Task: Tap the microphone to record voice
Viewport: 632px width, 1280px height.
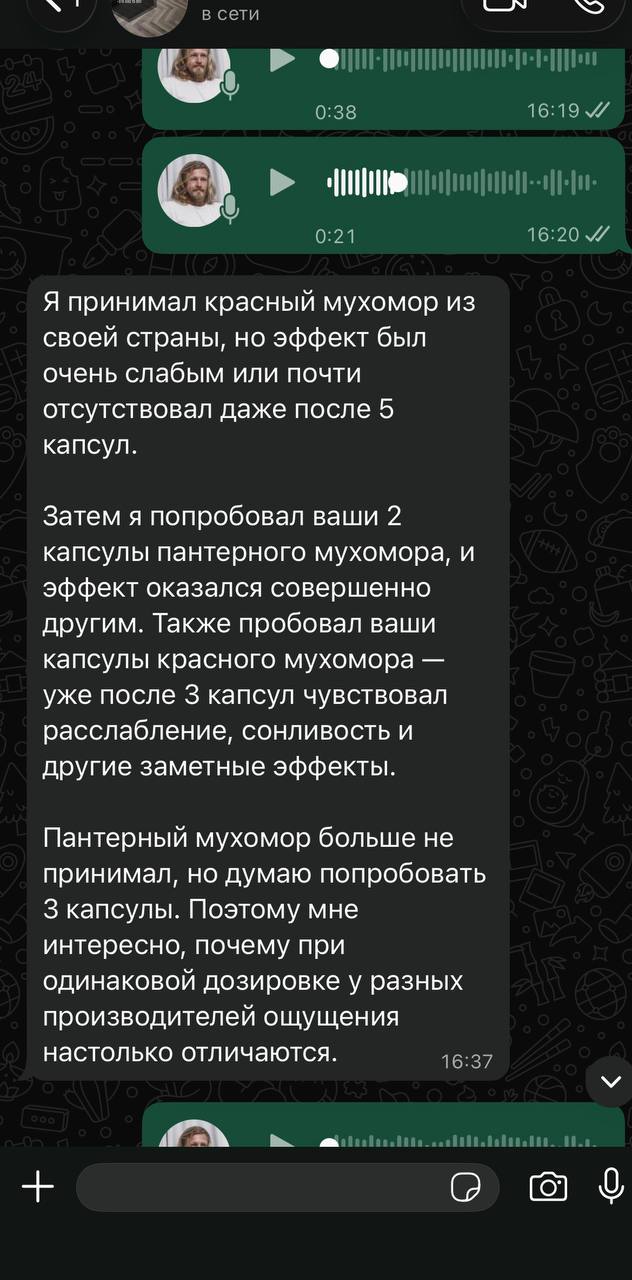Action: (611, 1186)
